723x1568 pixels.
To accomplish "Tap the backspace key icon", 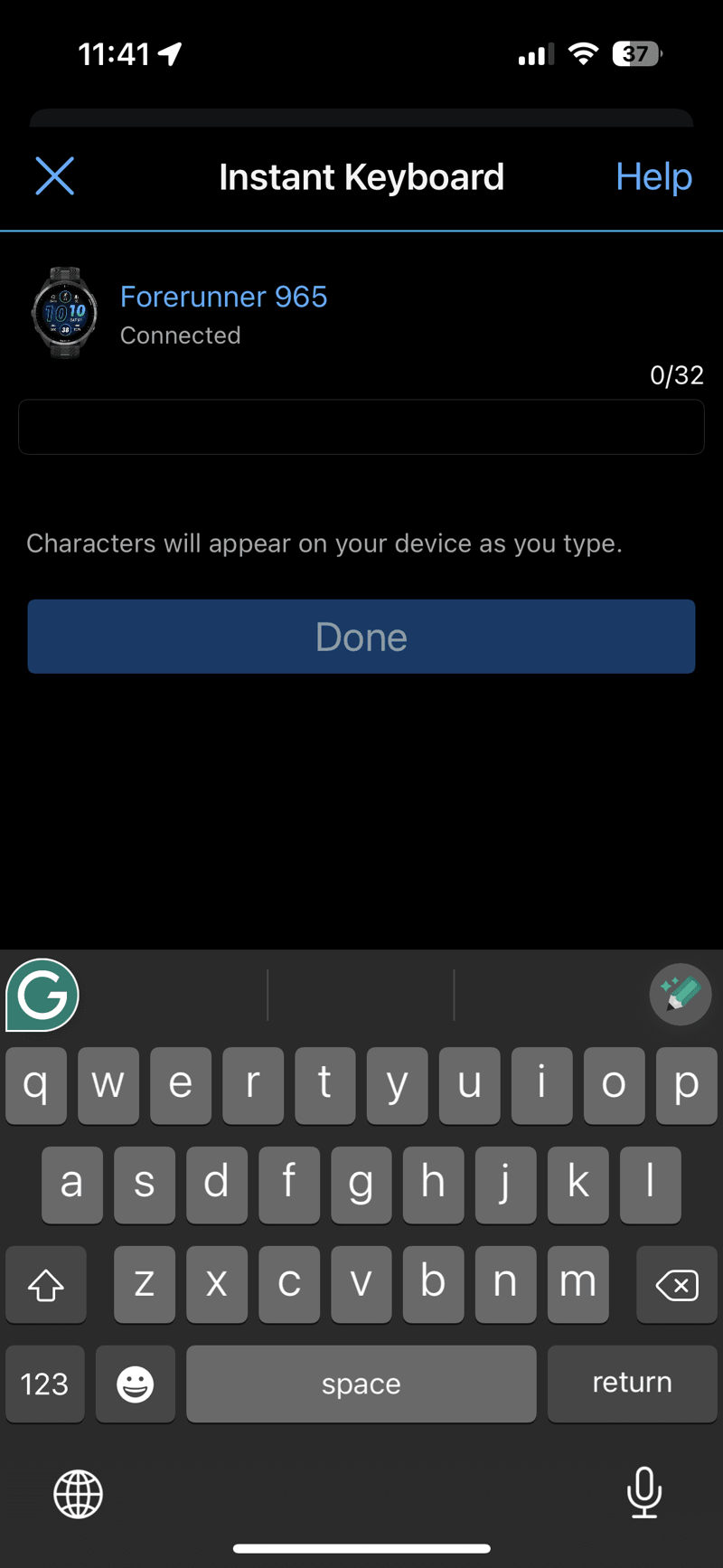I will [677, 1284].
